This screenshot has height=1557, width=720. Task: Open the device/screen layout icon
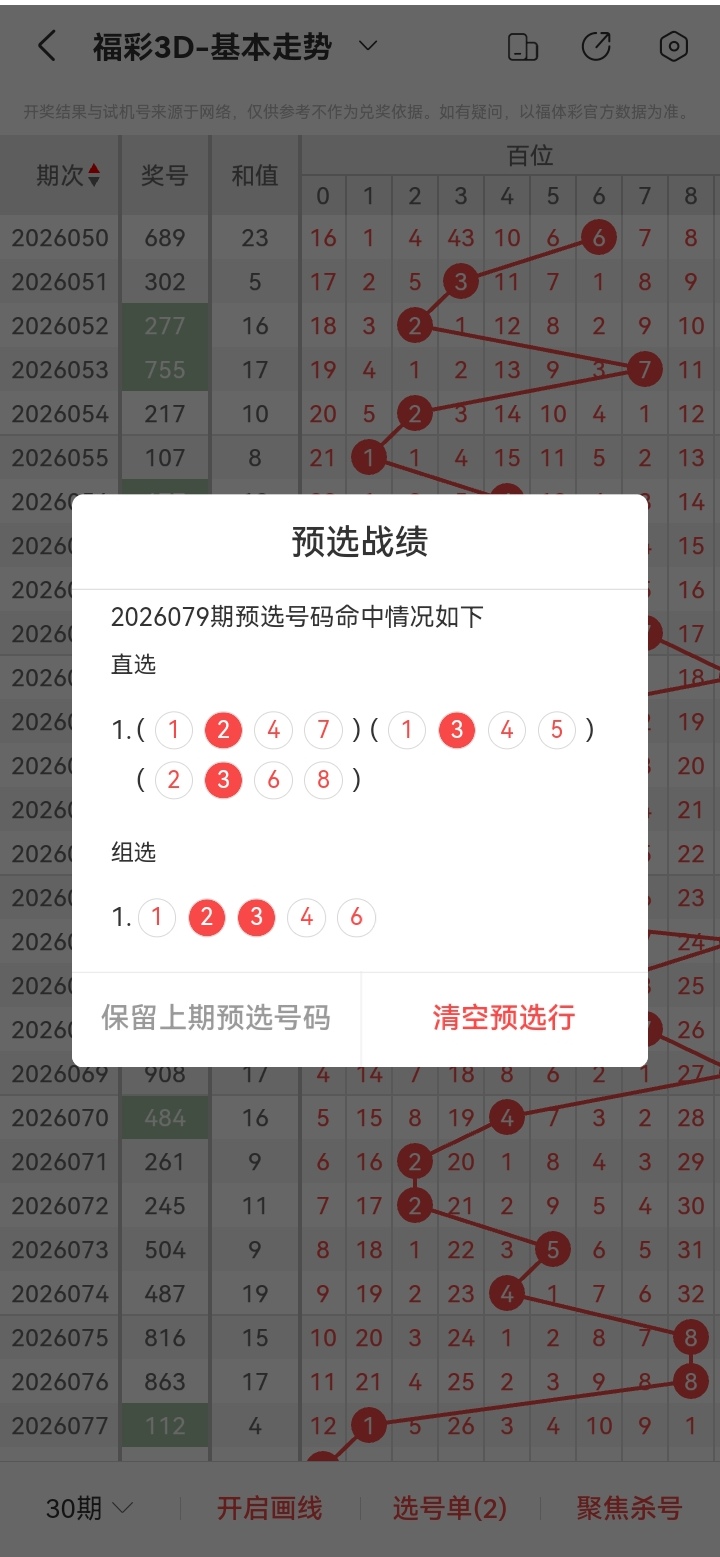[x=523, y=46]
